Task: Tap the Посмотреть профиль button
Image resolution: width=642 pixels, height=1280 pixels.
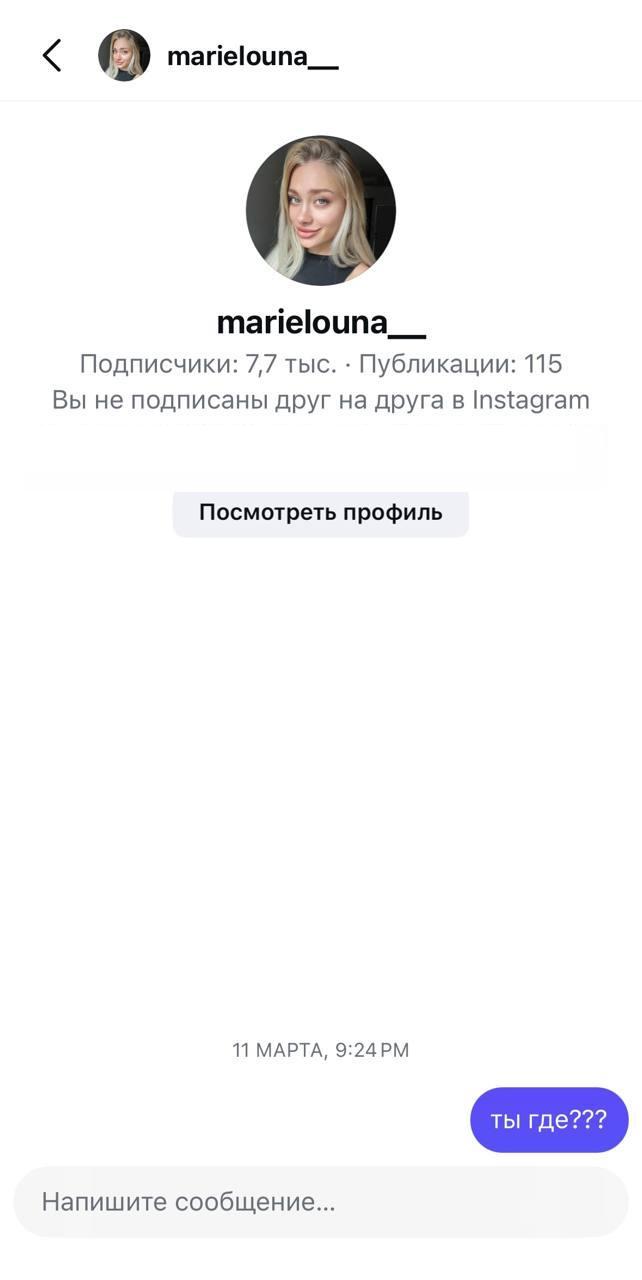Action: [x=320, y=513]
